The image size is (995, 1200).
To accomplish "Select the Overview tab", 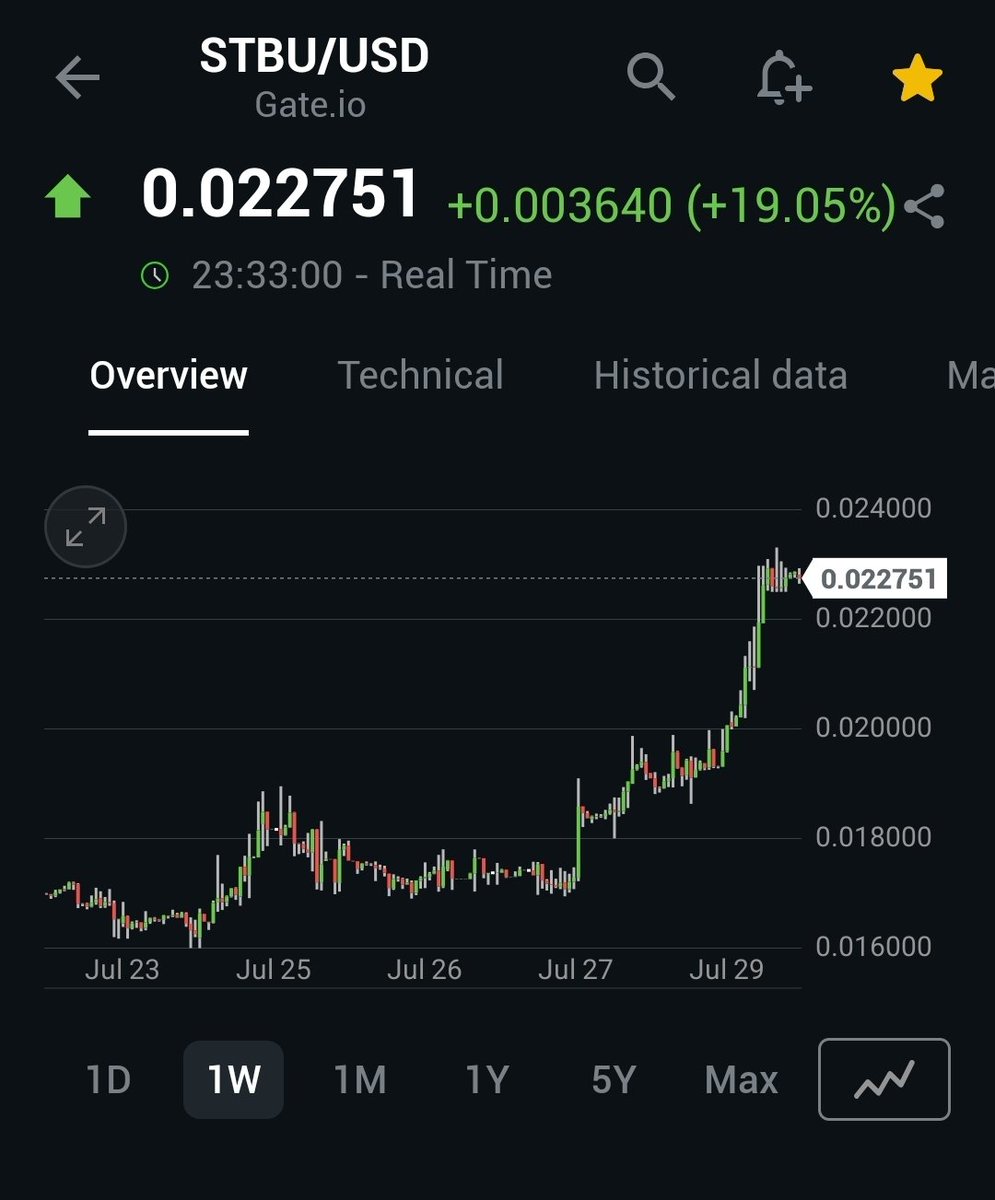I will pos(168,376).
